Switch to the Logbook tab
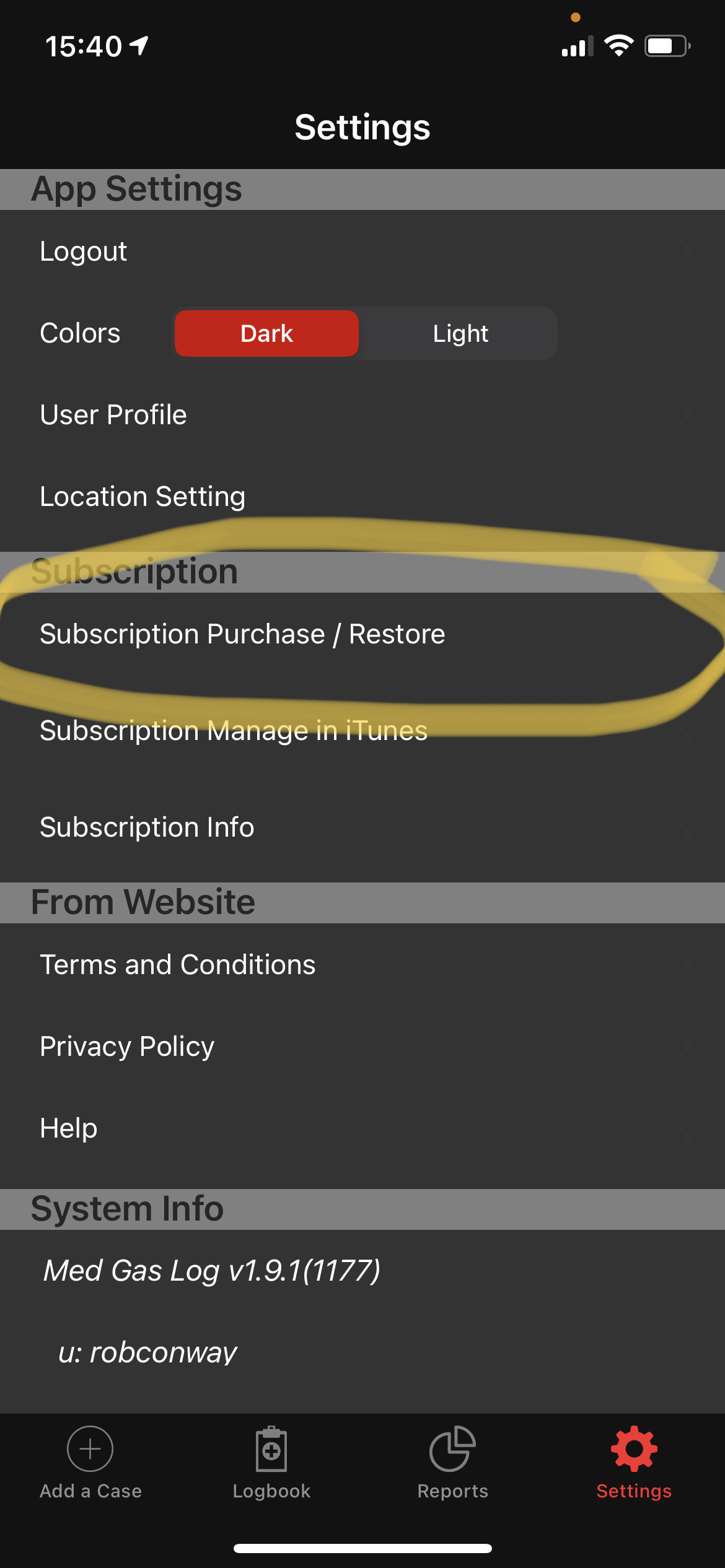This screenshot has height=1568, width=725. click(271, 1463)
